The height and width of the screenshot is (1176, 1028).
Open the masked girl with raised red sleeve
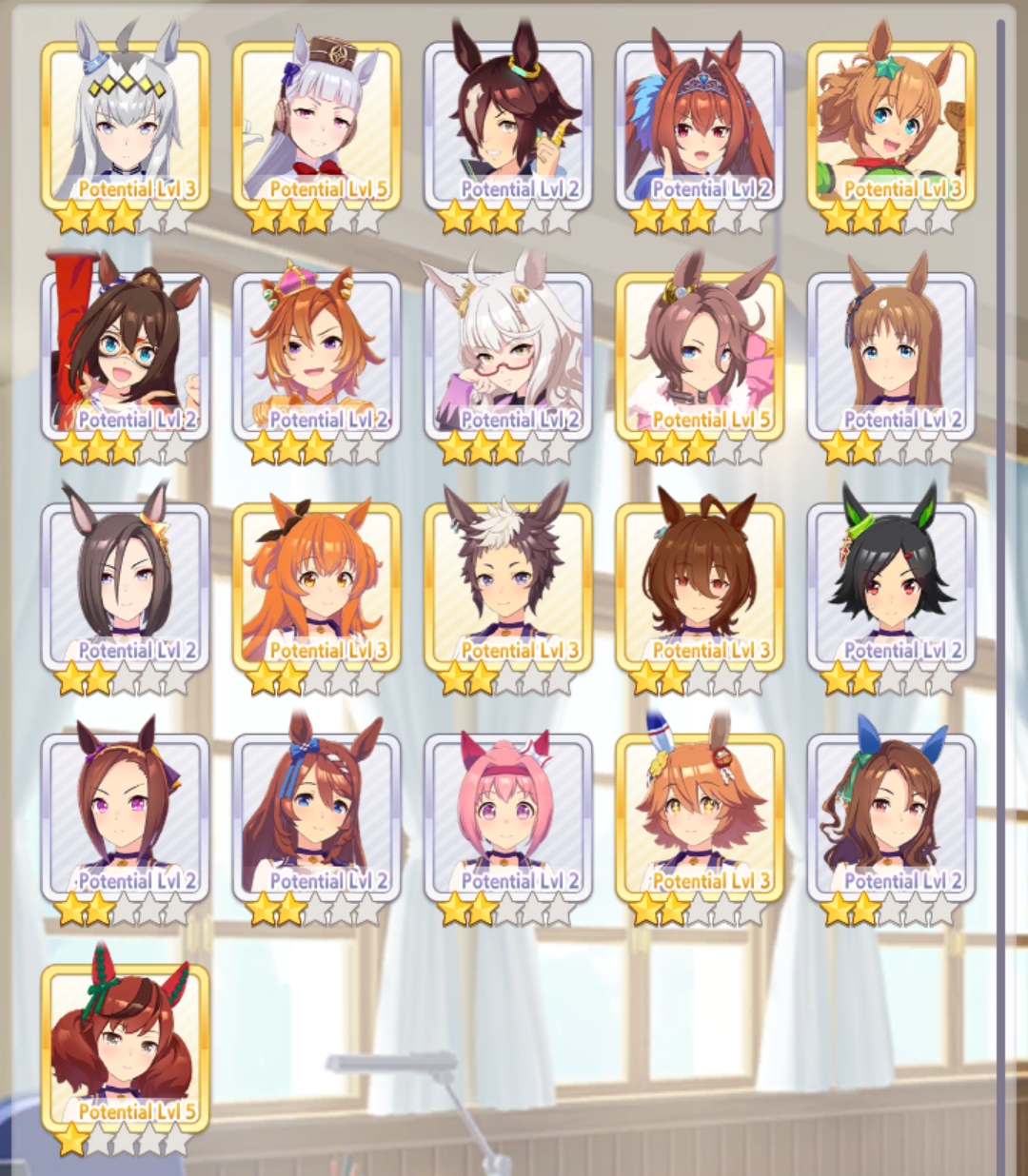125,354
